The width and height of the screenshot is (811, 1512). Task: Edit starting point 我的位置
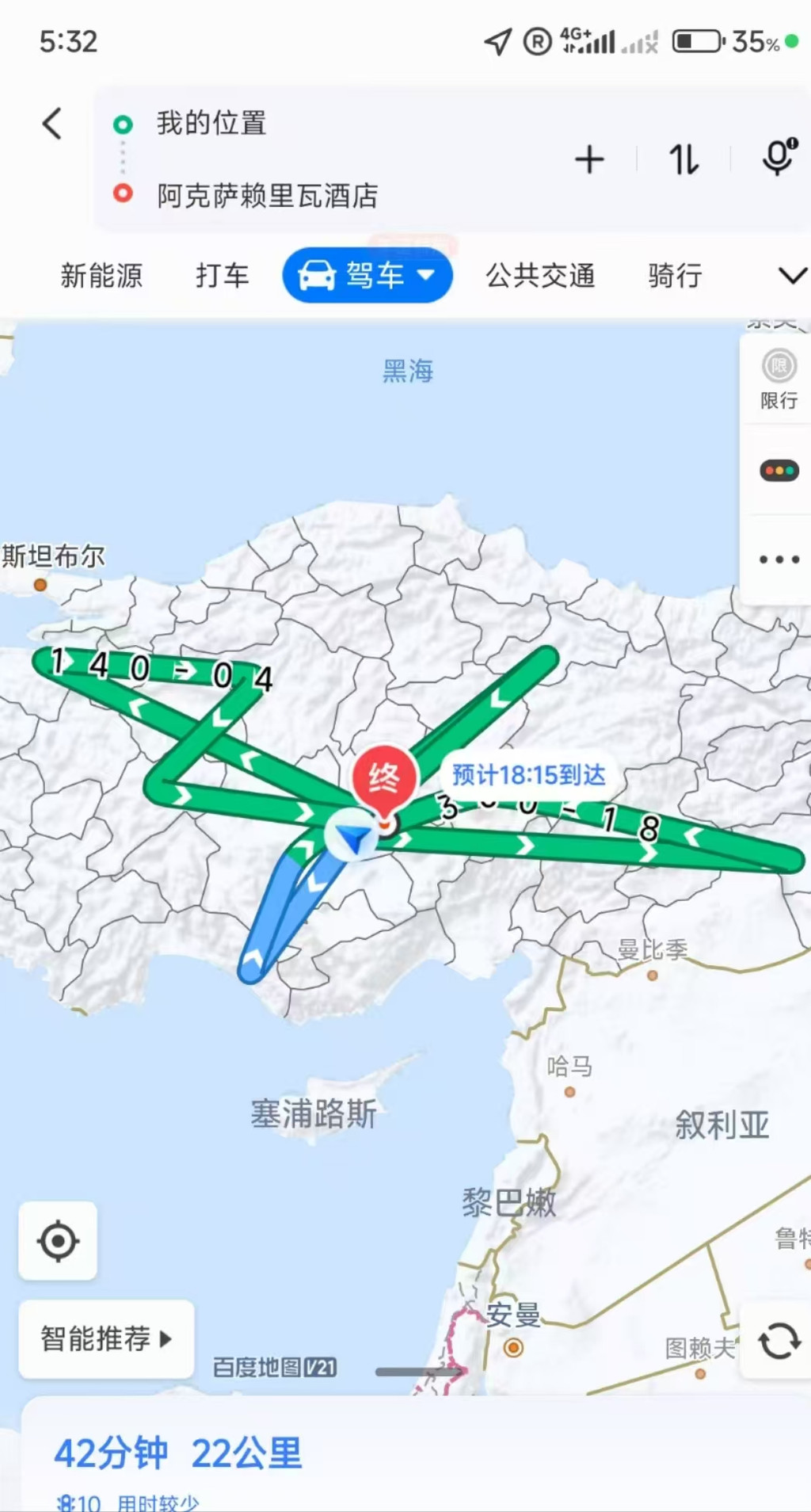coord(211,124)
